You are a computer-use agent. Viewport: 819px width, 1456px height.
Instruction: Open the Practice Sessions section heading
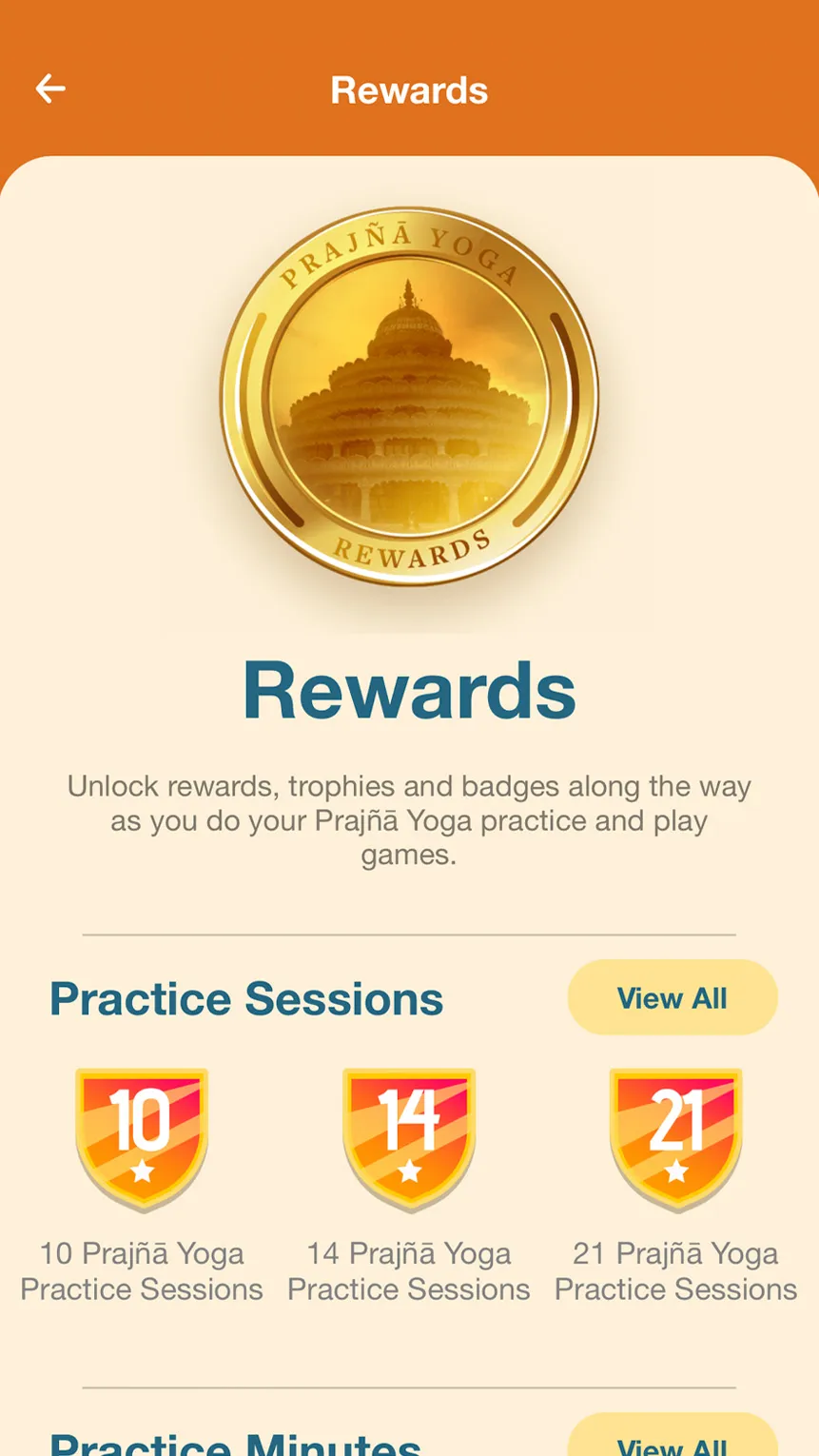pyautogui.click(x=246, y=997)
